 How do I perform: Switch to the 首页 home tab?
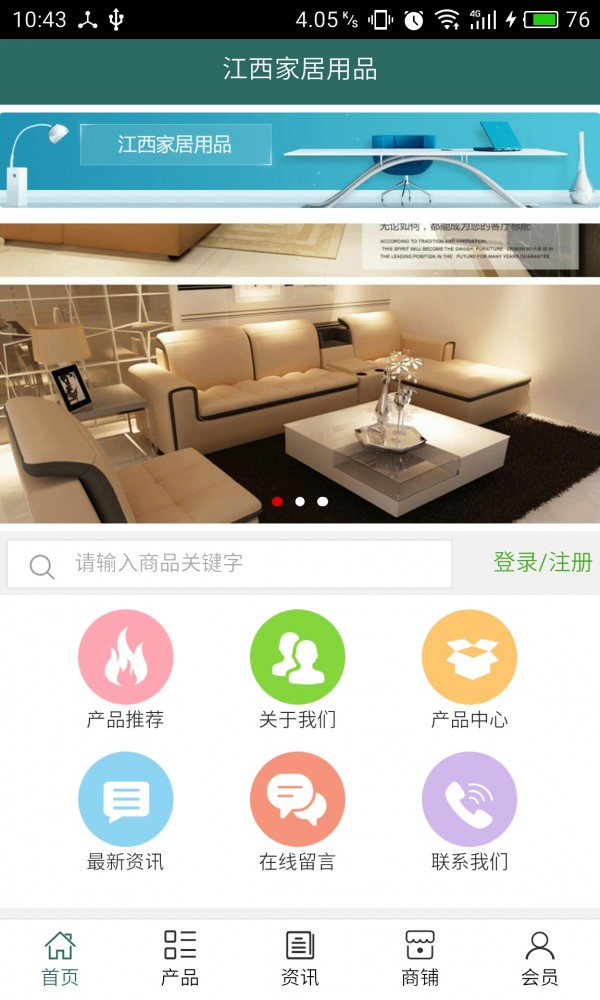[60, 958]
